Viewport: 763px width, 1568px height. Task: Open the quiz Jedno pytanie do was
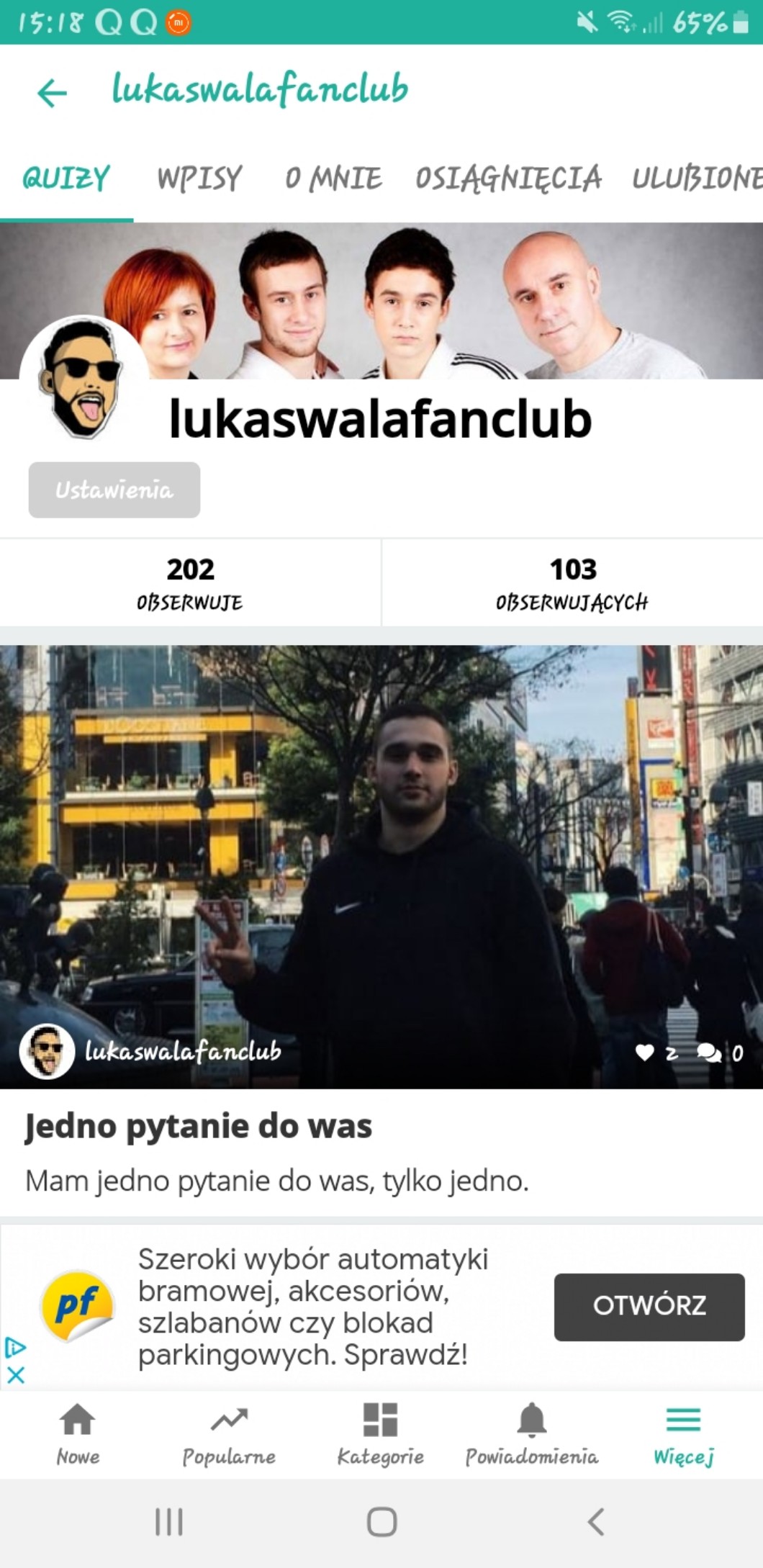[x=199, y=1126]
